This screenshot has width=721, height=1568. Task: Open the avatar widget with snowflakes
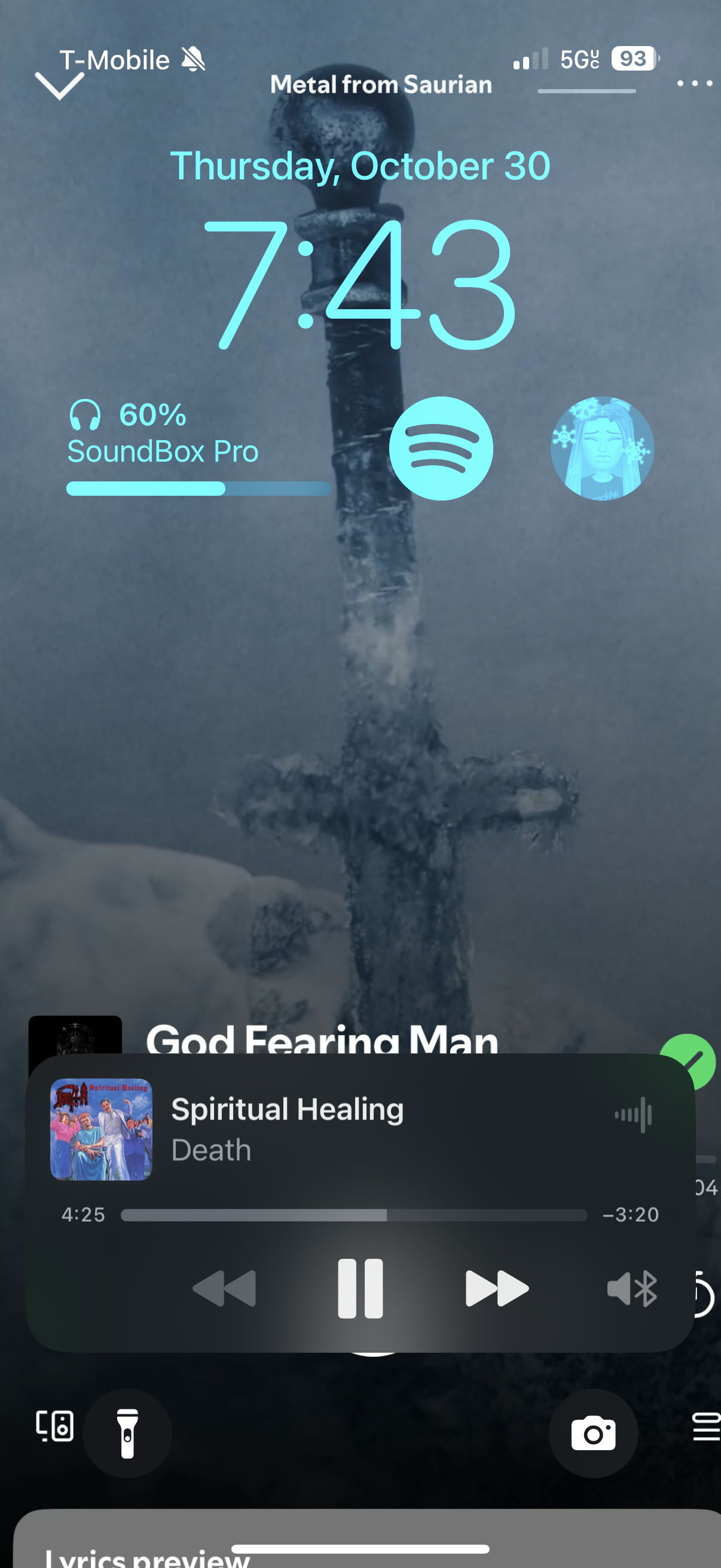coord(603,449)
